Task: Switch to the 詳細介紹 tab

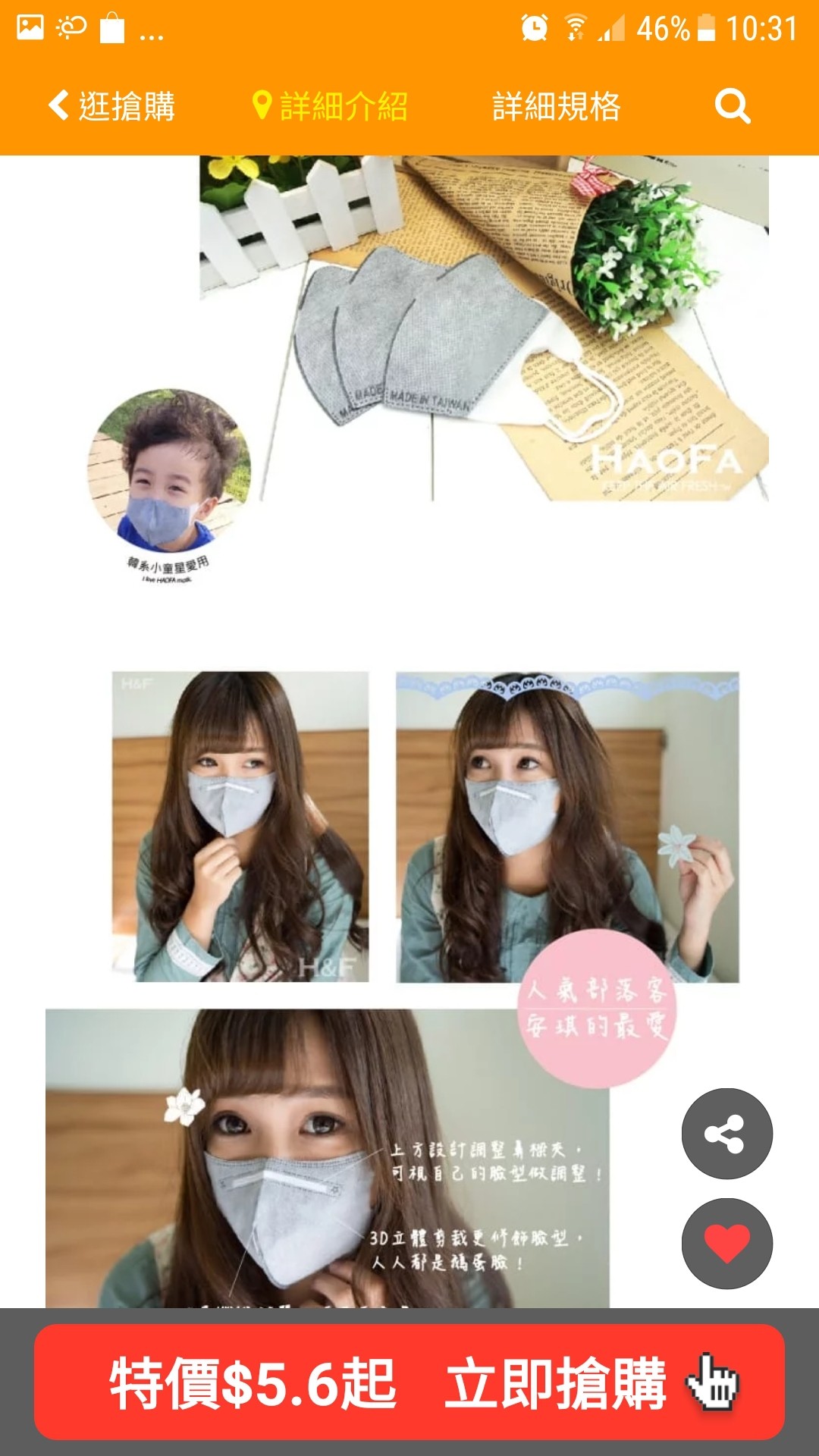Action: tap(331, 106)
